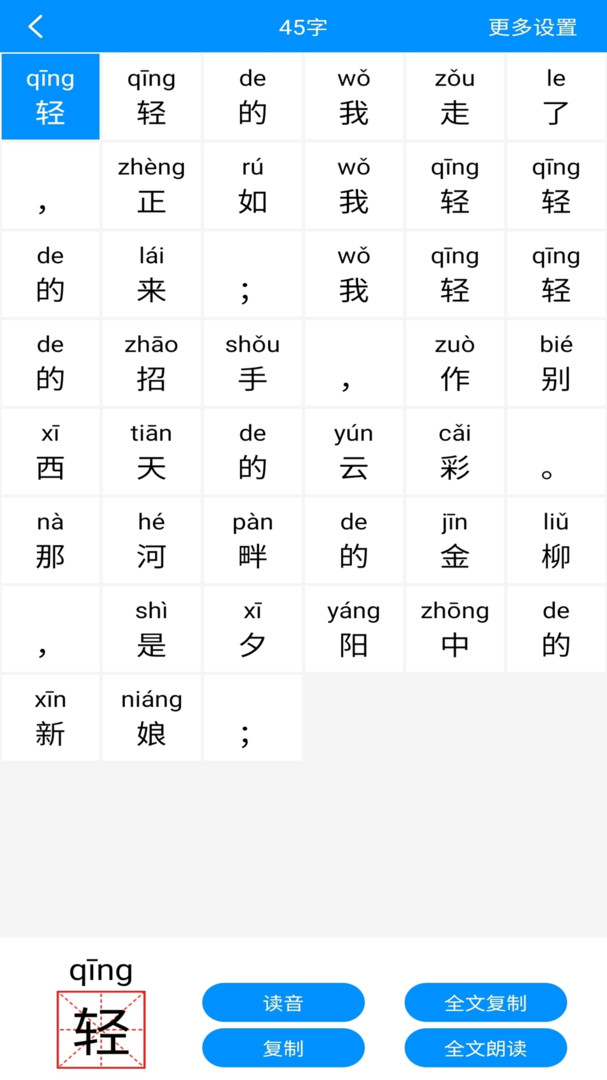
Task: Open 更多设置 (more settings)
Action: (x=532, y=27)
